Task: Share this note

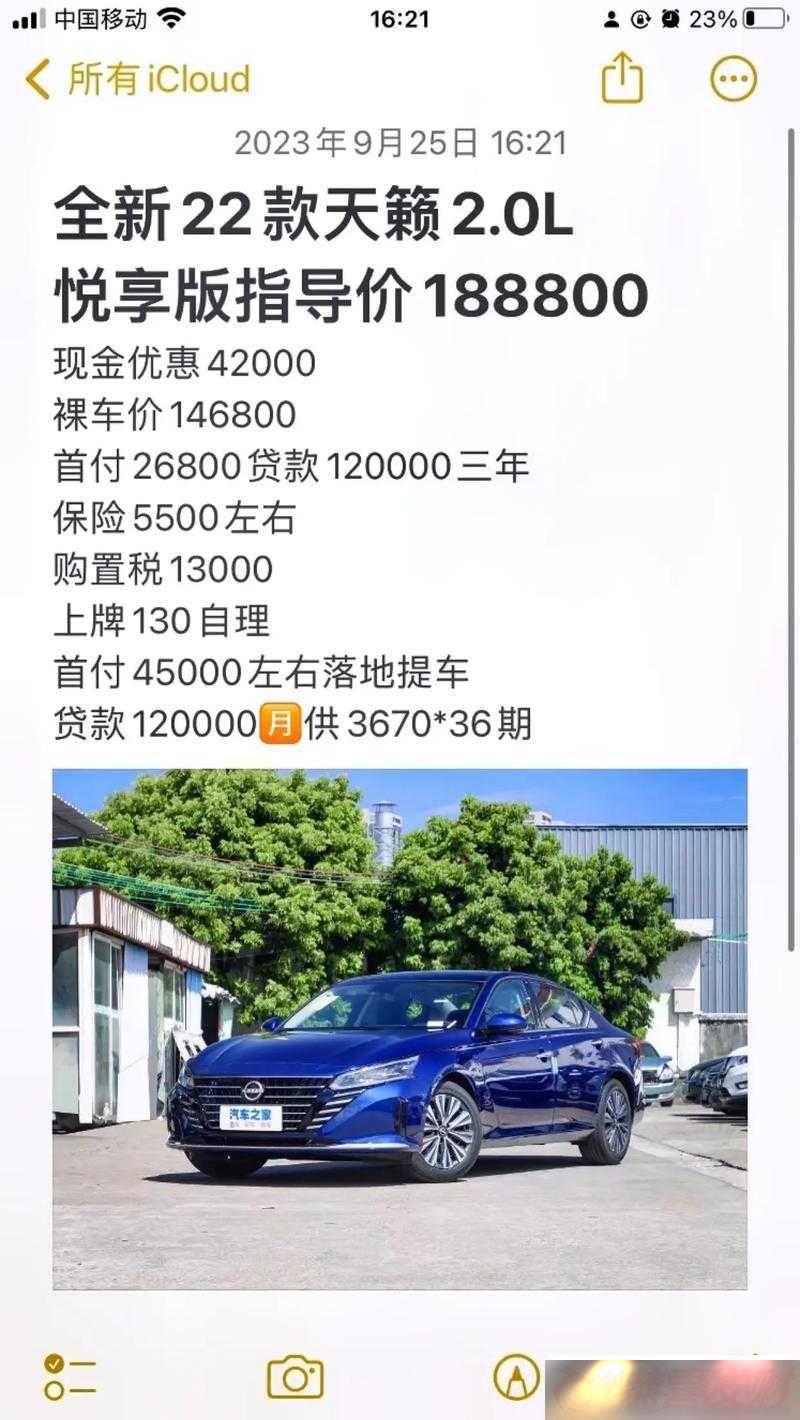Action: click(621, 78)
